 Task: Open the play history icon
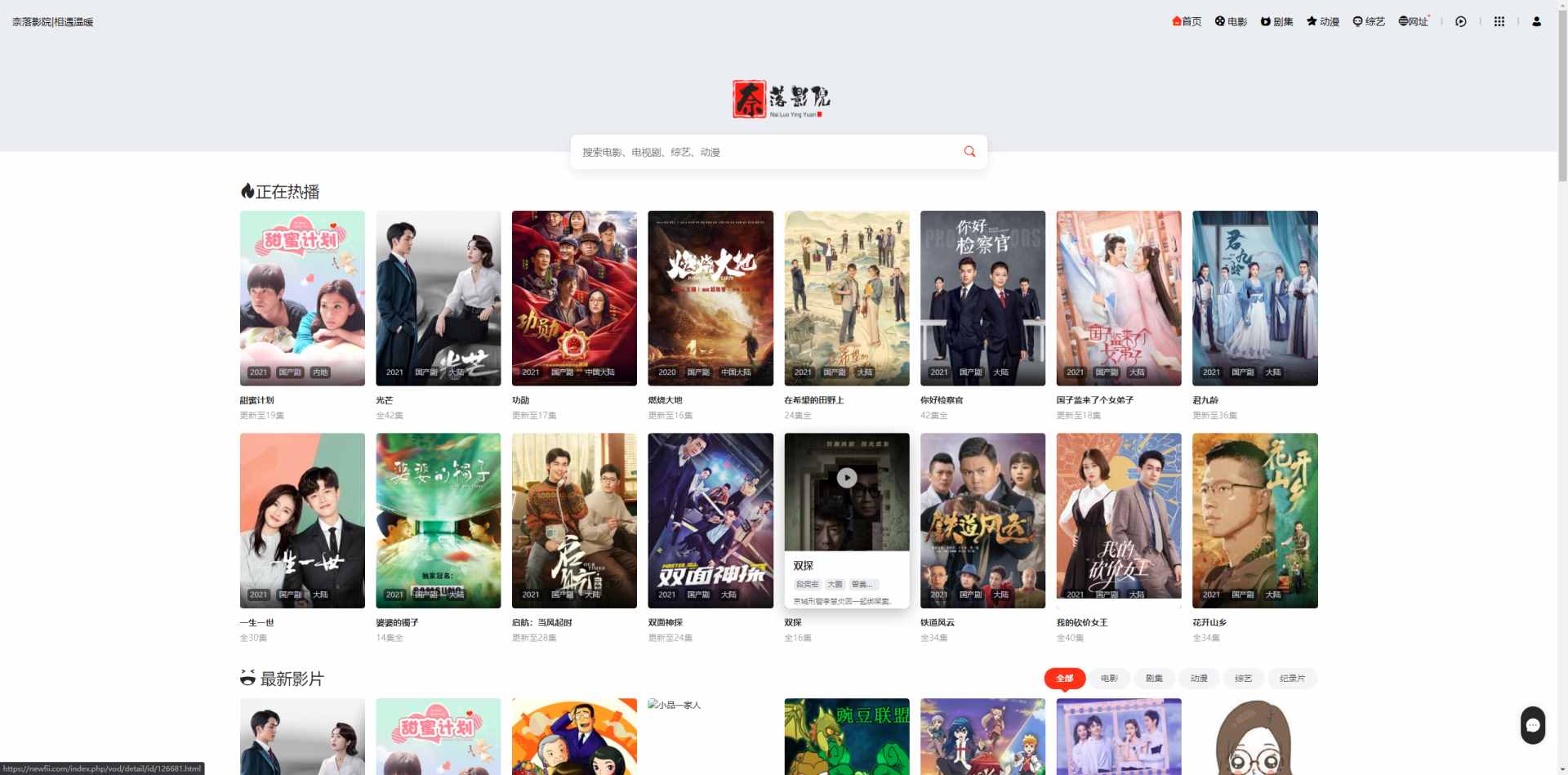(1461, 22)
